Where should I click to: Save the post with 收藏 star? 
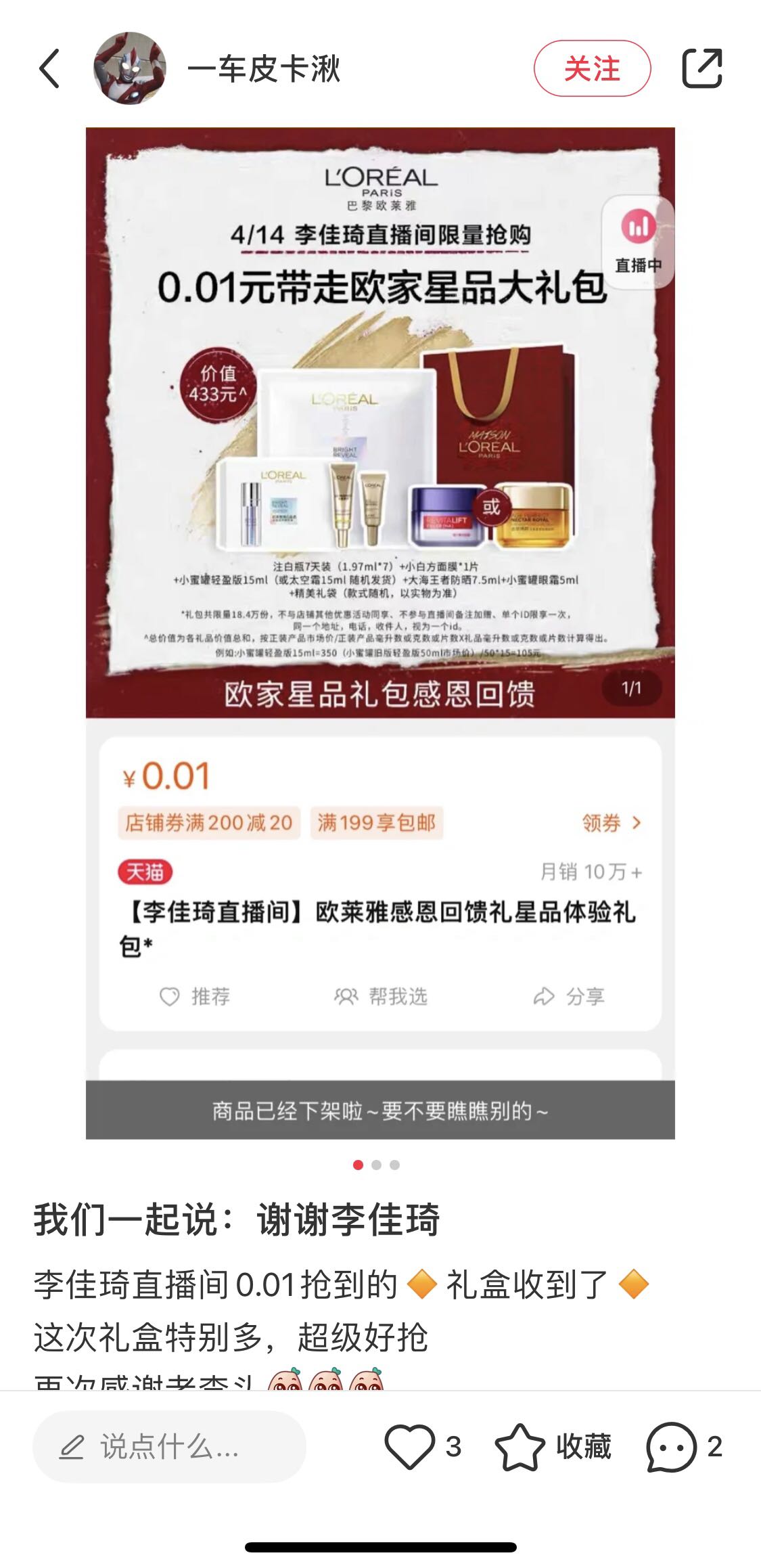coord(520,1447)
